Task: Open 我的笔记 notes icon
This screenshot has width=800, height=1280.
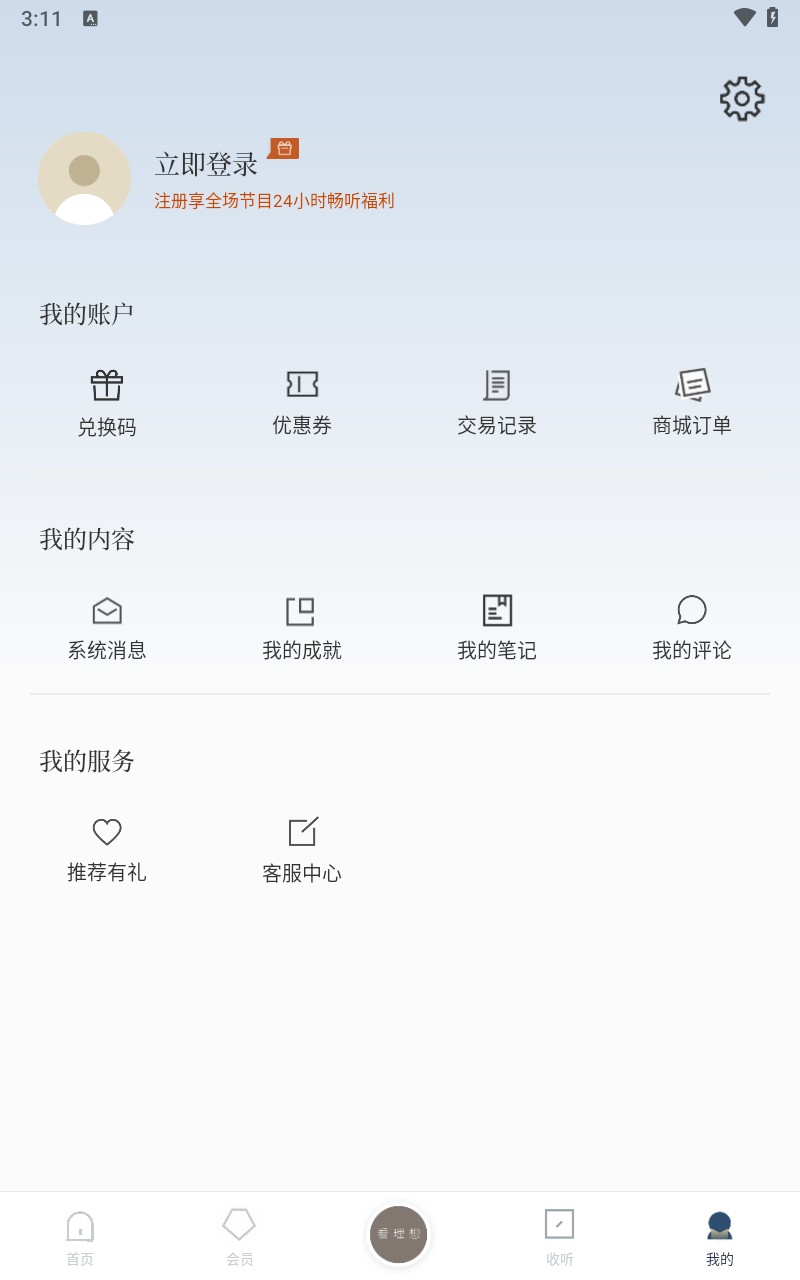Action: (497, 625)
